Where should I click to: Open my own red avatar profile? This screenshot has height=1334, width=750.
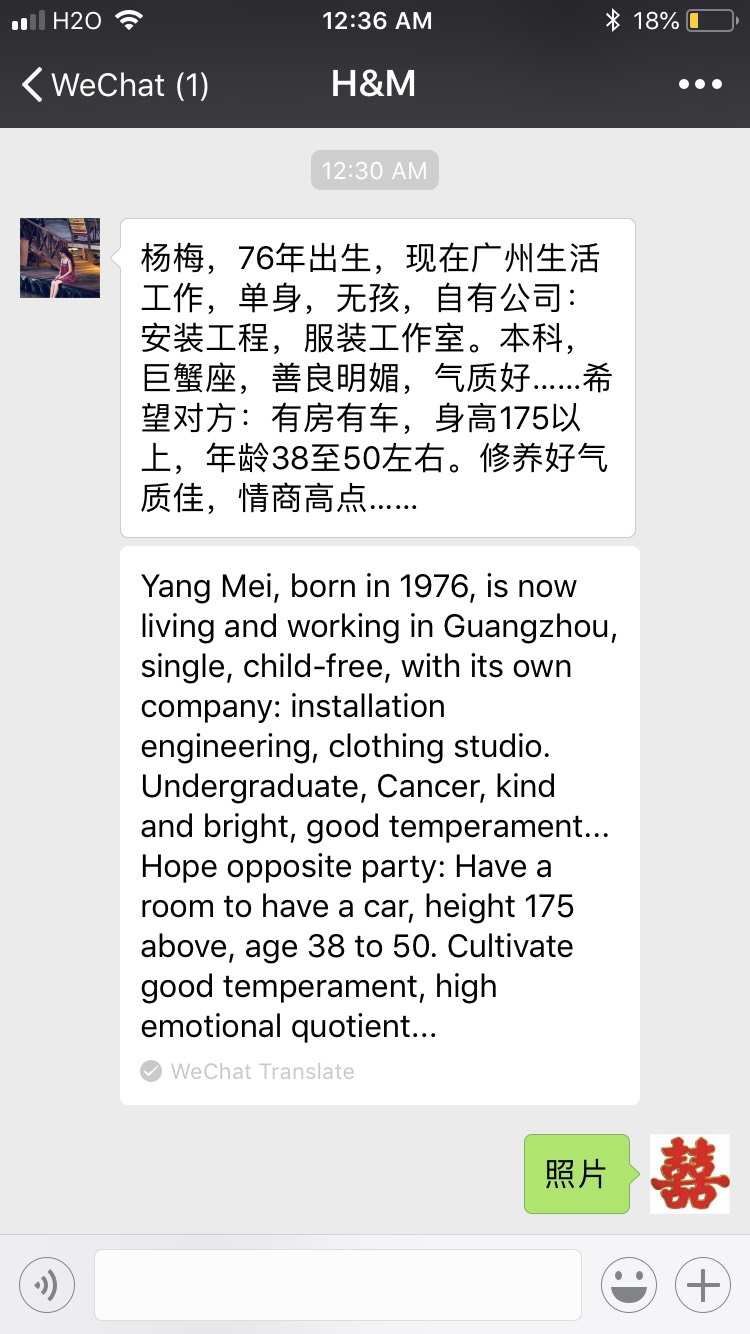pyautogui.click(x=690, y=1174)
